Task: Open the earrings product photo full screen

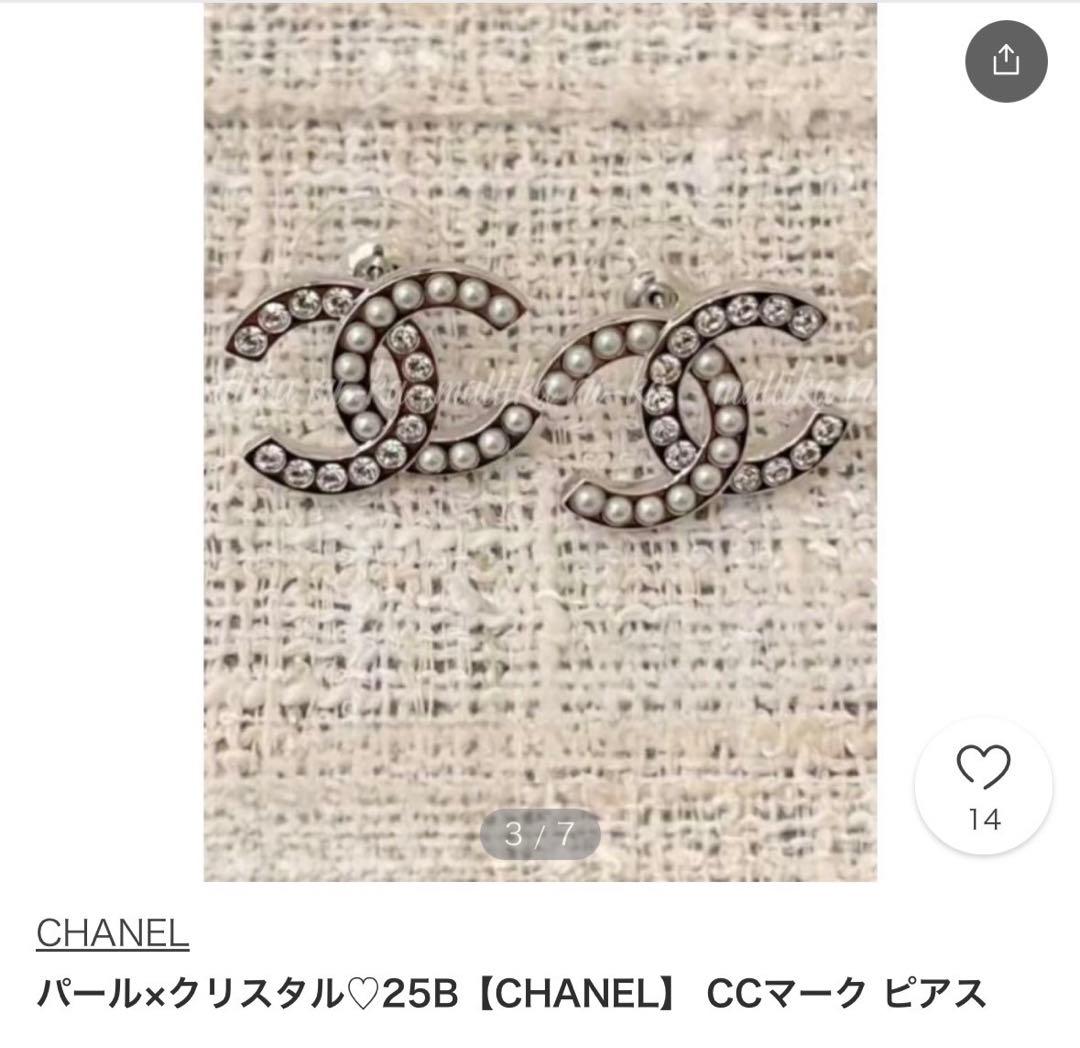Action: point(540,440)
